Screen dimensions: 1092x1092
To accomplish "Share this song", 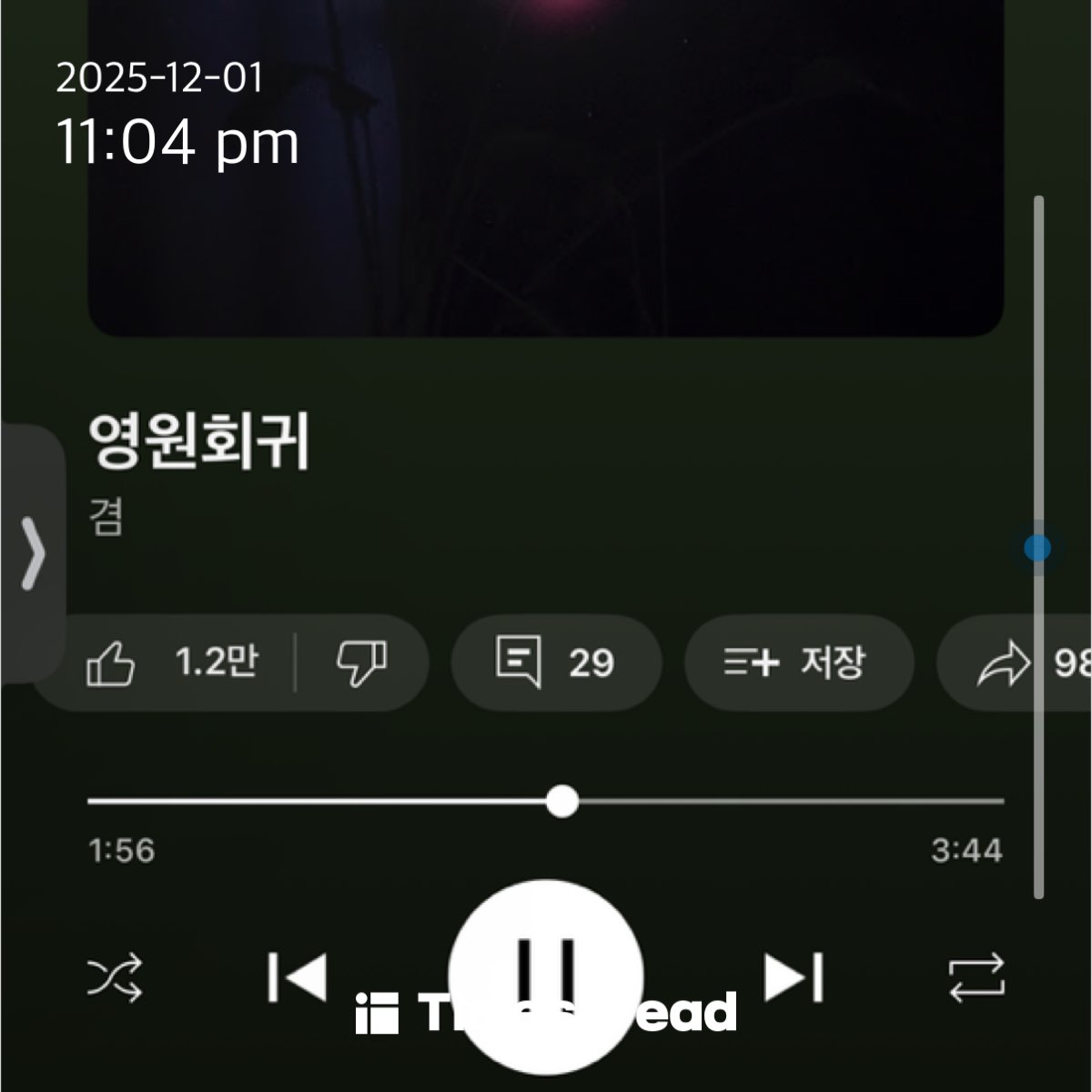I will click(1010, 662).
